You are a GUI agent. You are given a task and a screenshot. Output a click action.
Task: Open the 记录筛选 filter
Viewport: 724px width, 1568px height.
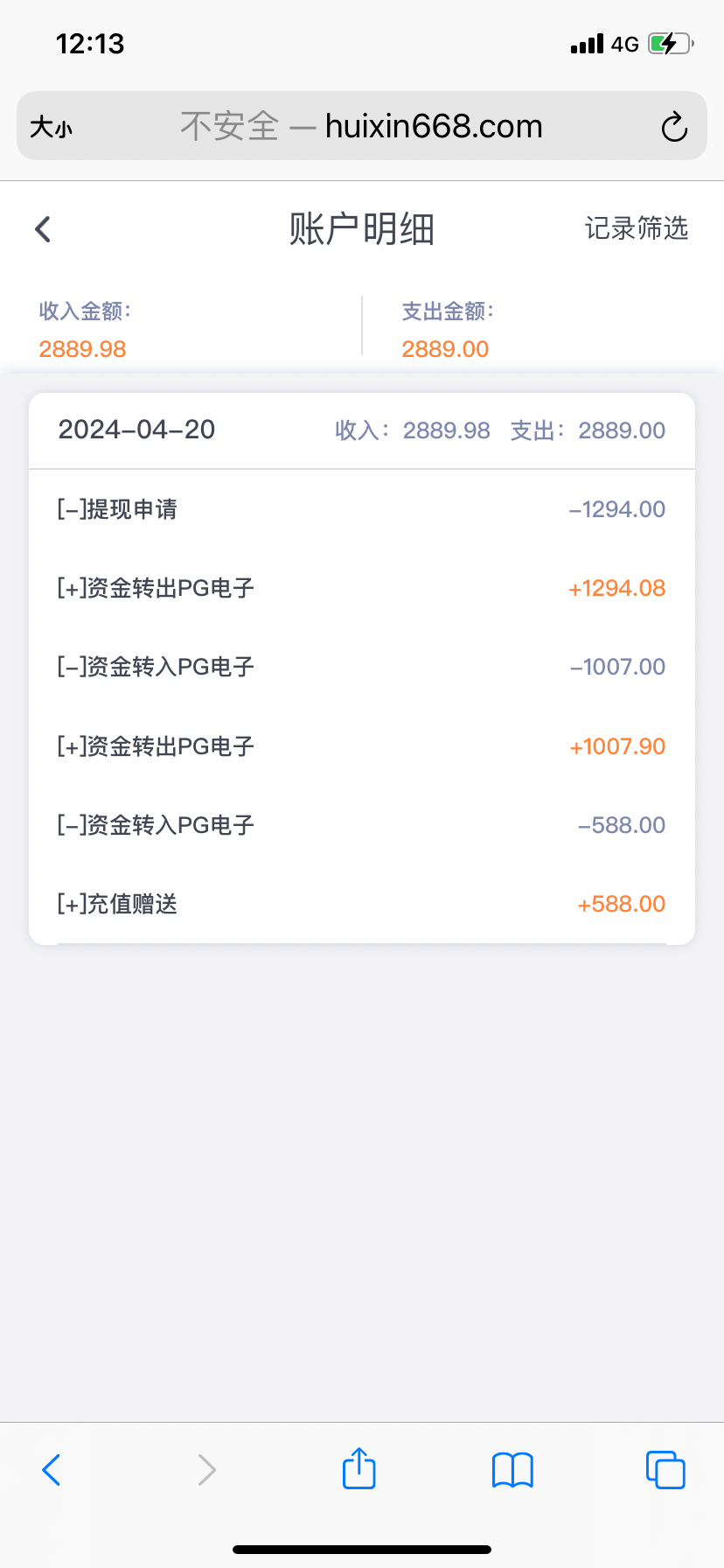pos(636,228)
